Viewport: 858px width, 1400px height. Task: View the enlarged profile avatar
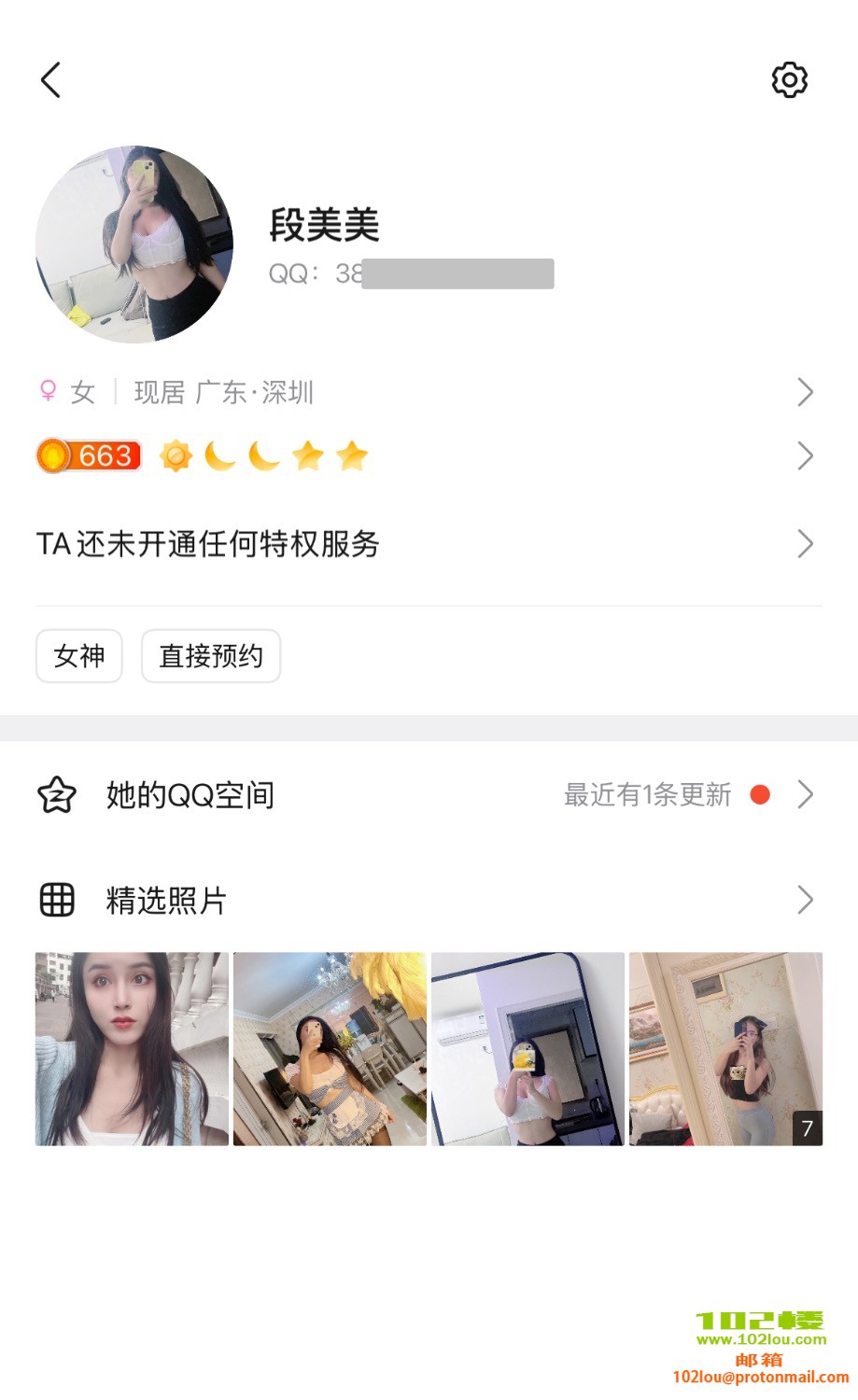point(134,245)
